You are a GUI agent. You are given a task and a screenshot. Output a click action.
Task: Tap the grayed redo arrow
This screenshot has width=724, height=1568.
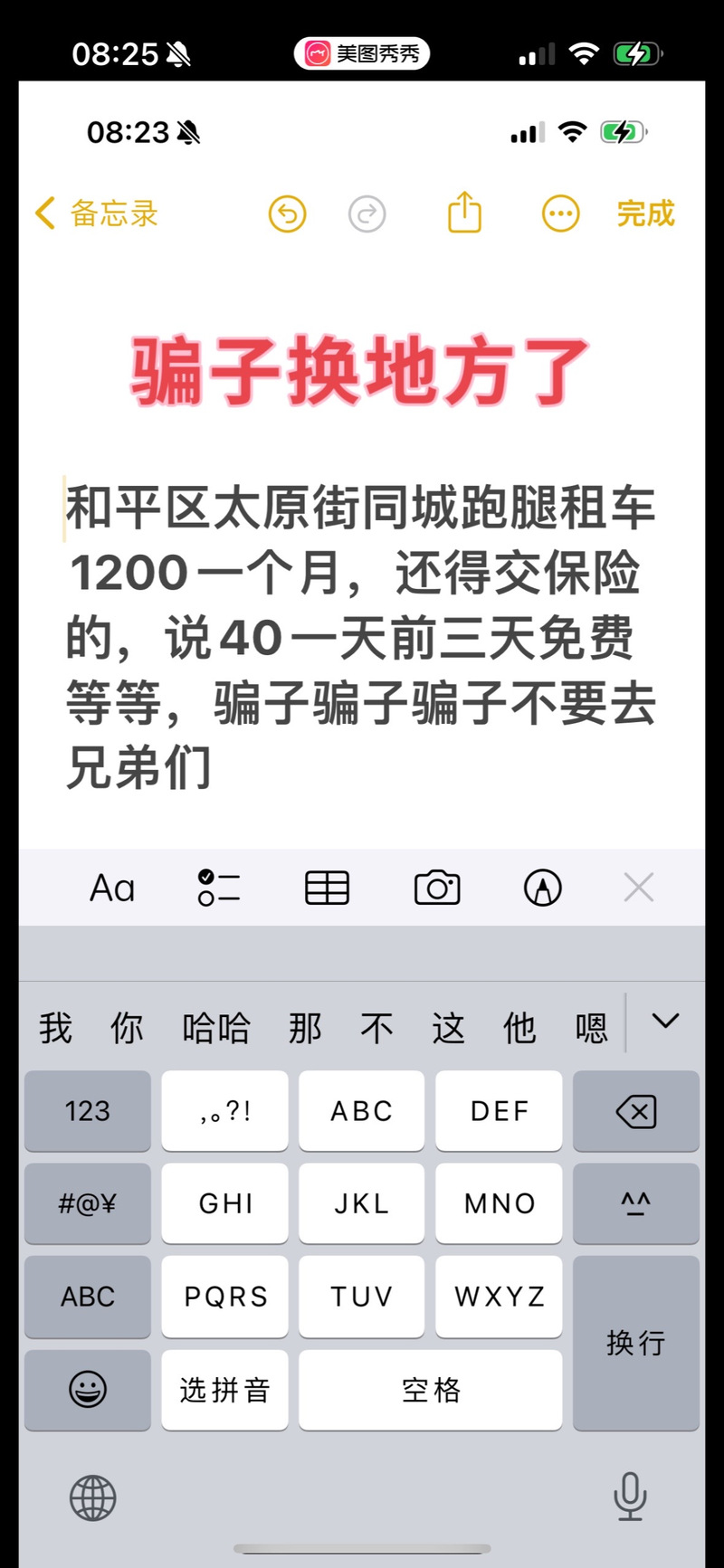point(366,214)
